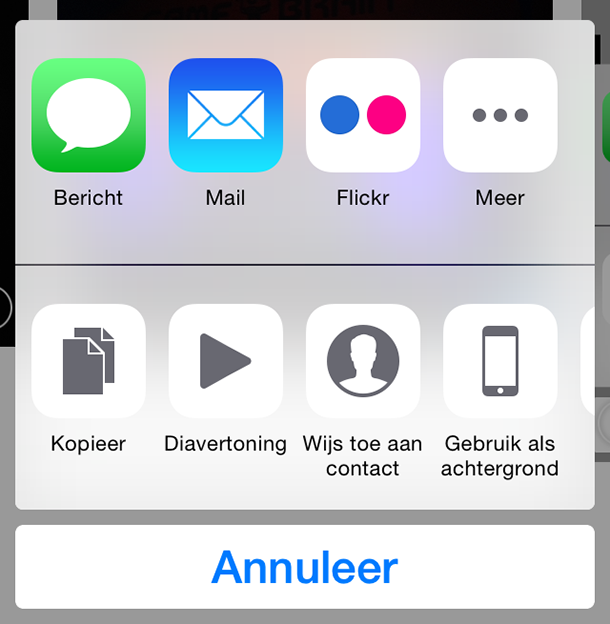610x624 pixels.
Task: Start the Diavertoning slideshow
Action: tap(225, 360)
